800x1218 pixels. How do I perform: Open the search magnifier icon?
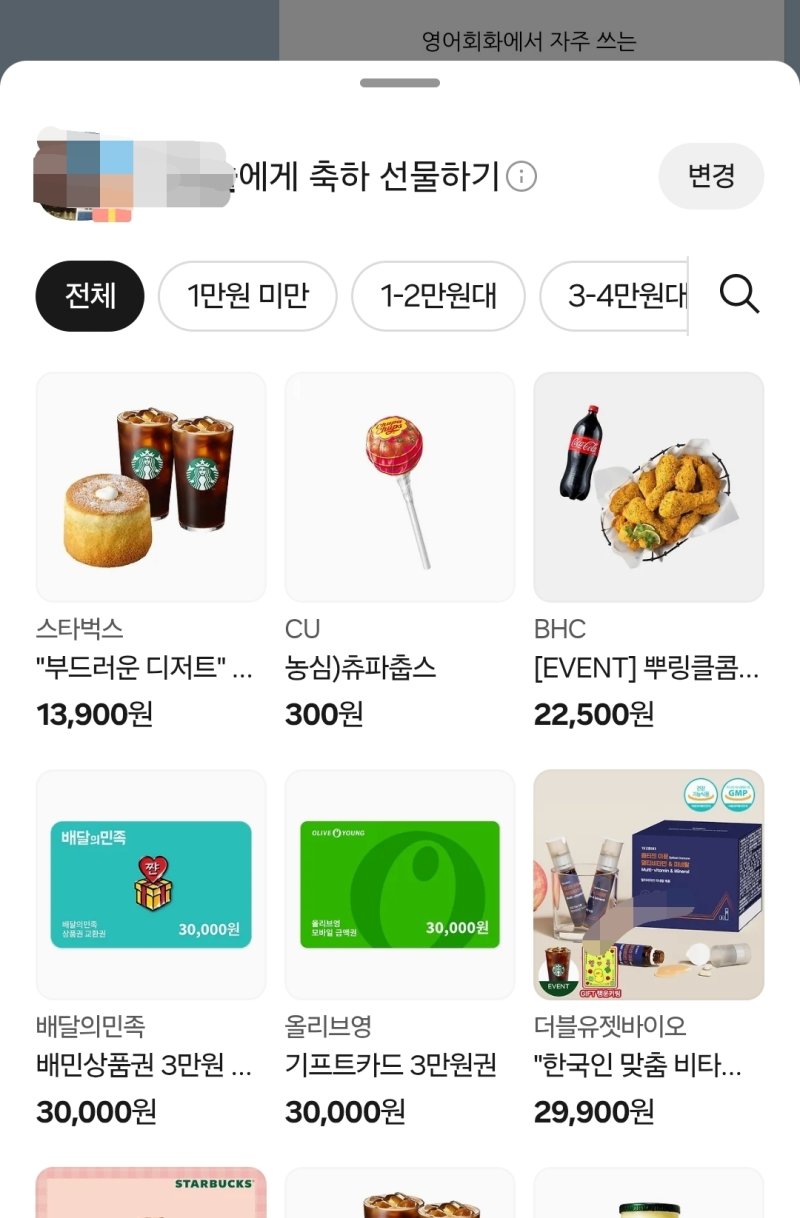tap(741, 295)
